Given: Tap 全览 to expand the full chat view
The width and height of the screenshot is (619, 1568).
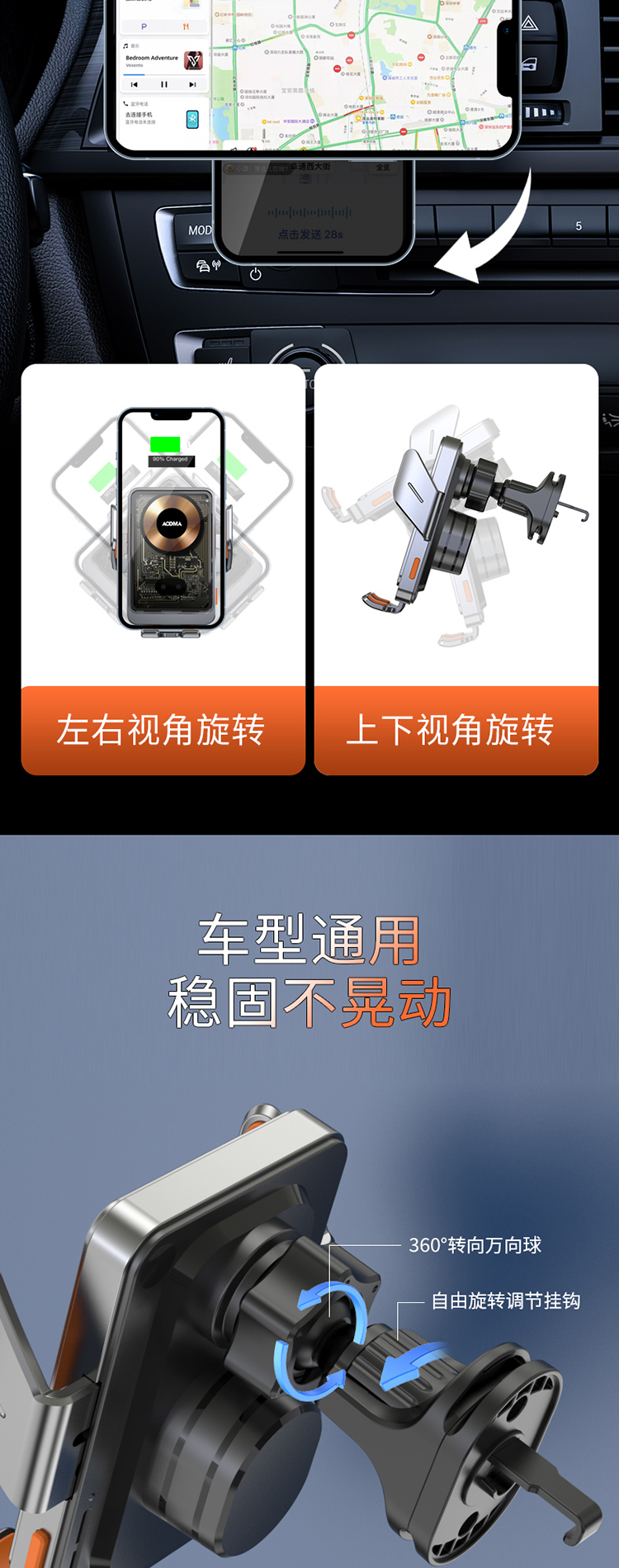Looking at the screenshot, I should point(381,168).
